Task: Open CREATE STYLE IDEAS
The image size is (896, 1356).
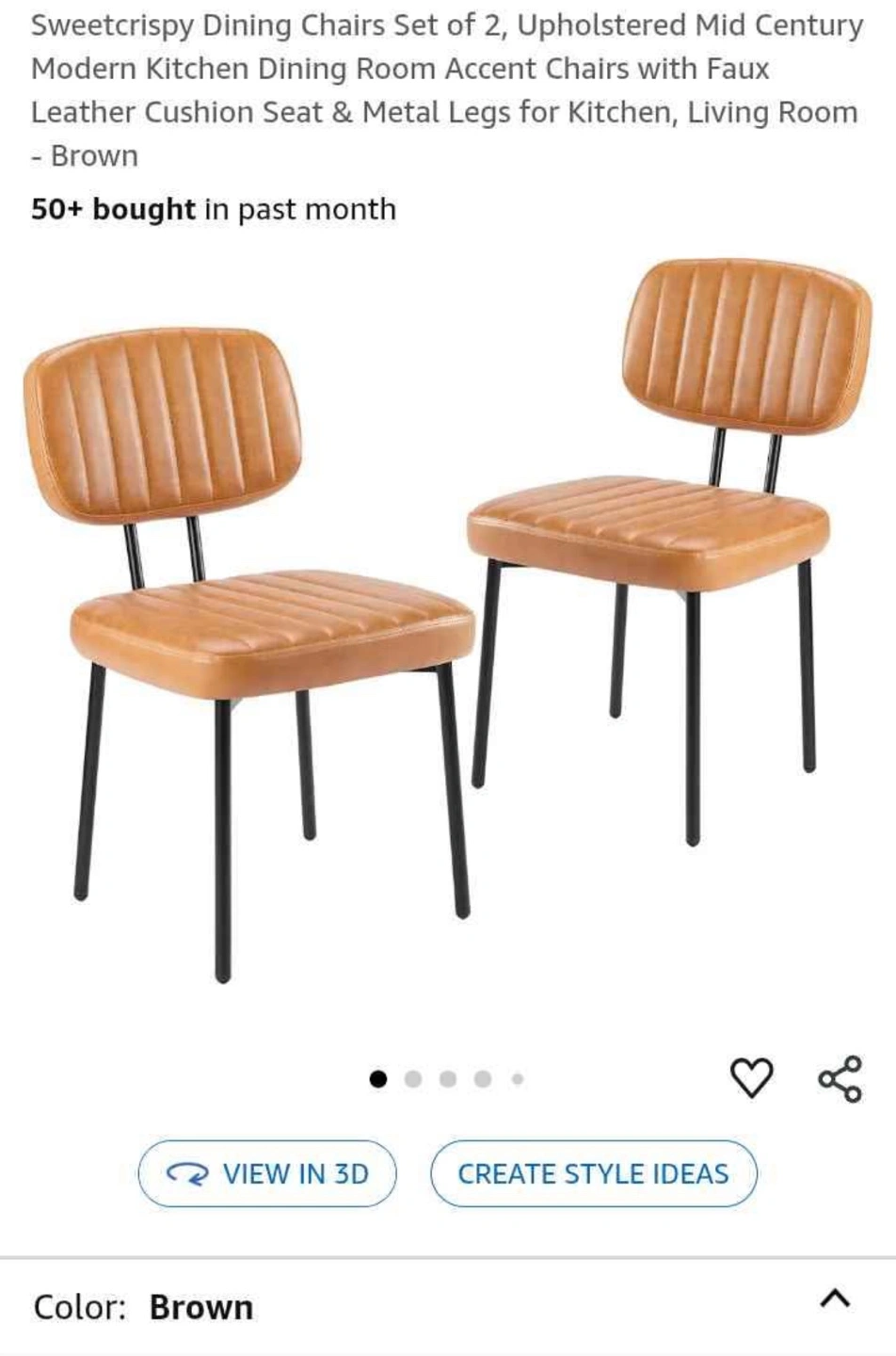Action: [x=593, y=1173]
